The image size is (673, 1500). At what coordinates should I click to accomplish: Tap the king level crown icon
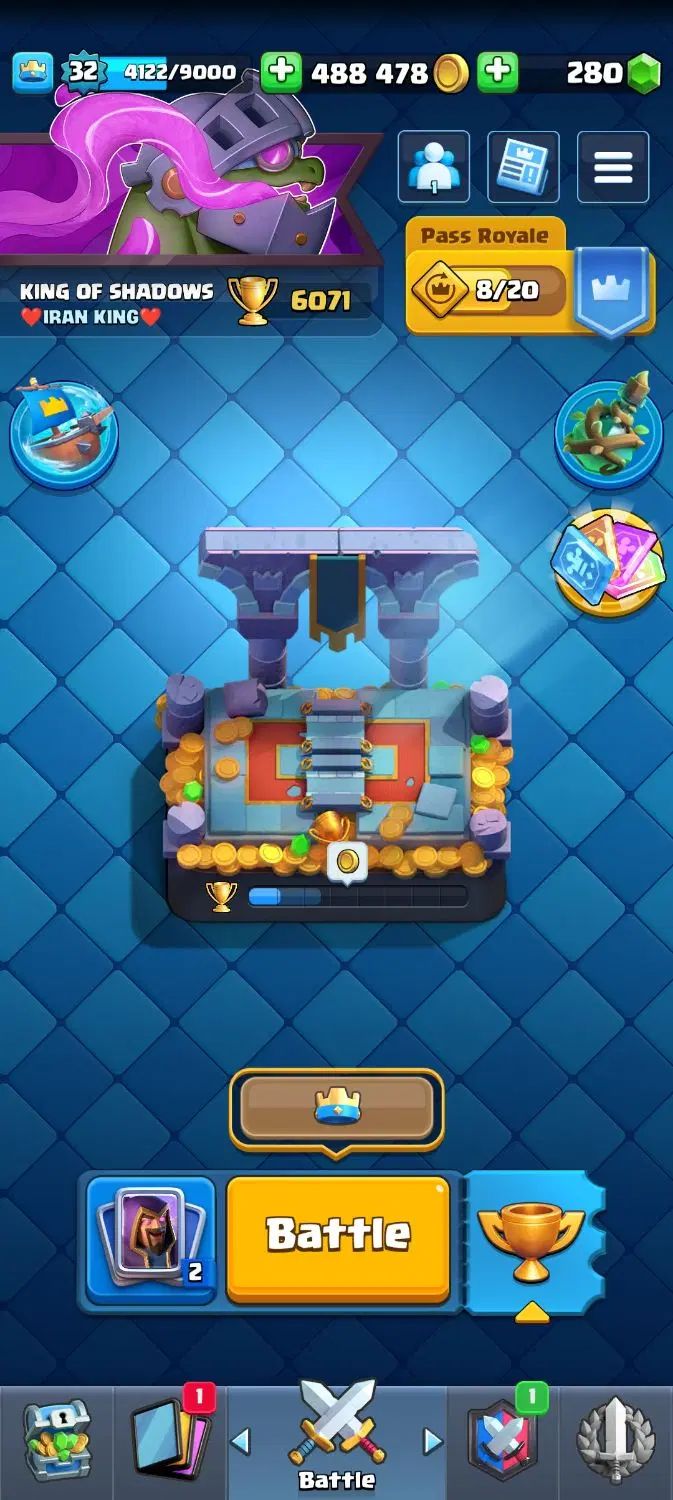pyautogui.click(x=32, y=72)
